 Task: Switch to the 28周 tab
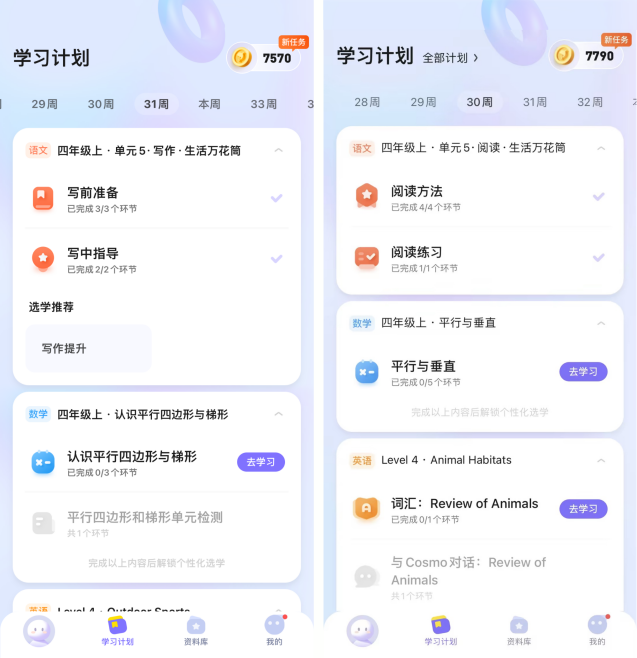pos(367,102)
